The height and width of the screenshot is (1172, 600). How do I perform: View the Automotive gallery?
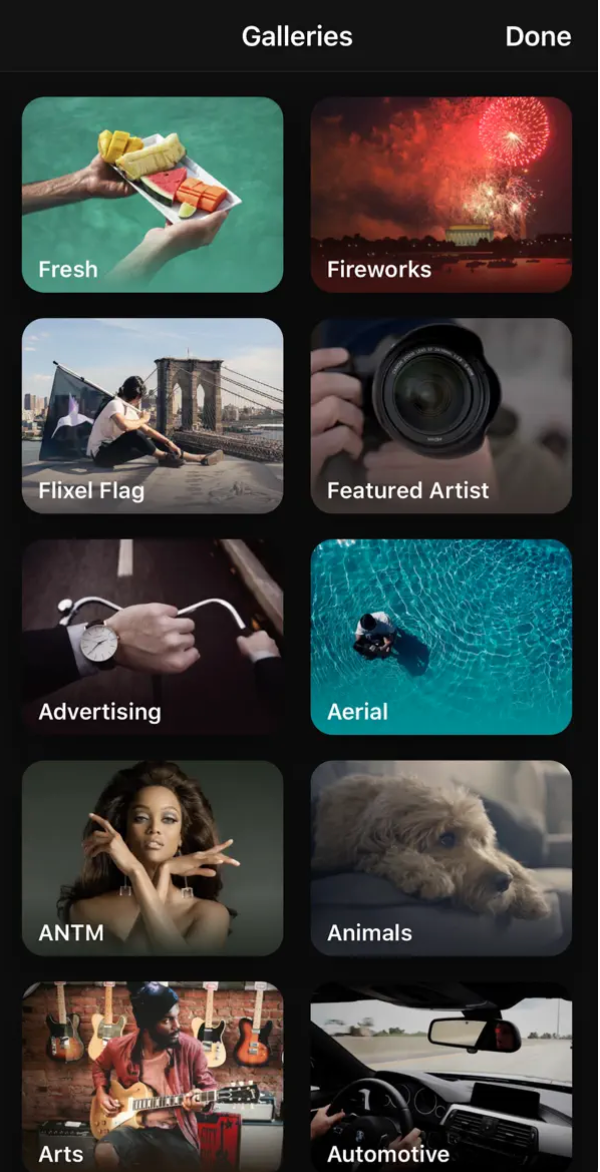point(441,1075)
